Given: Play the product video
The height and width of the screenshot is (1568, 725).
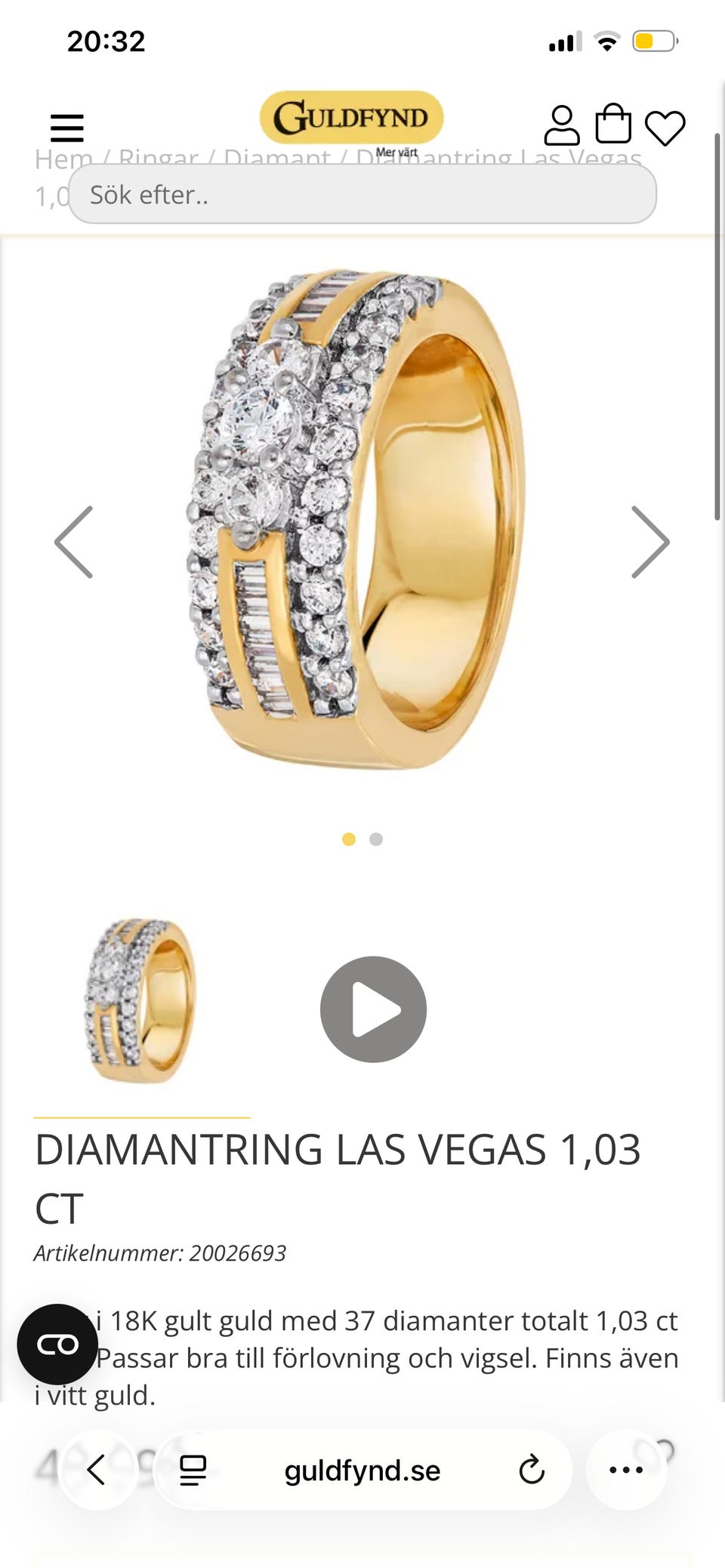Looking at the screenshot, I should coord(373,1009).
